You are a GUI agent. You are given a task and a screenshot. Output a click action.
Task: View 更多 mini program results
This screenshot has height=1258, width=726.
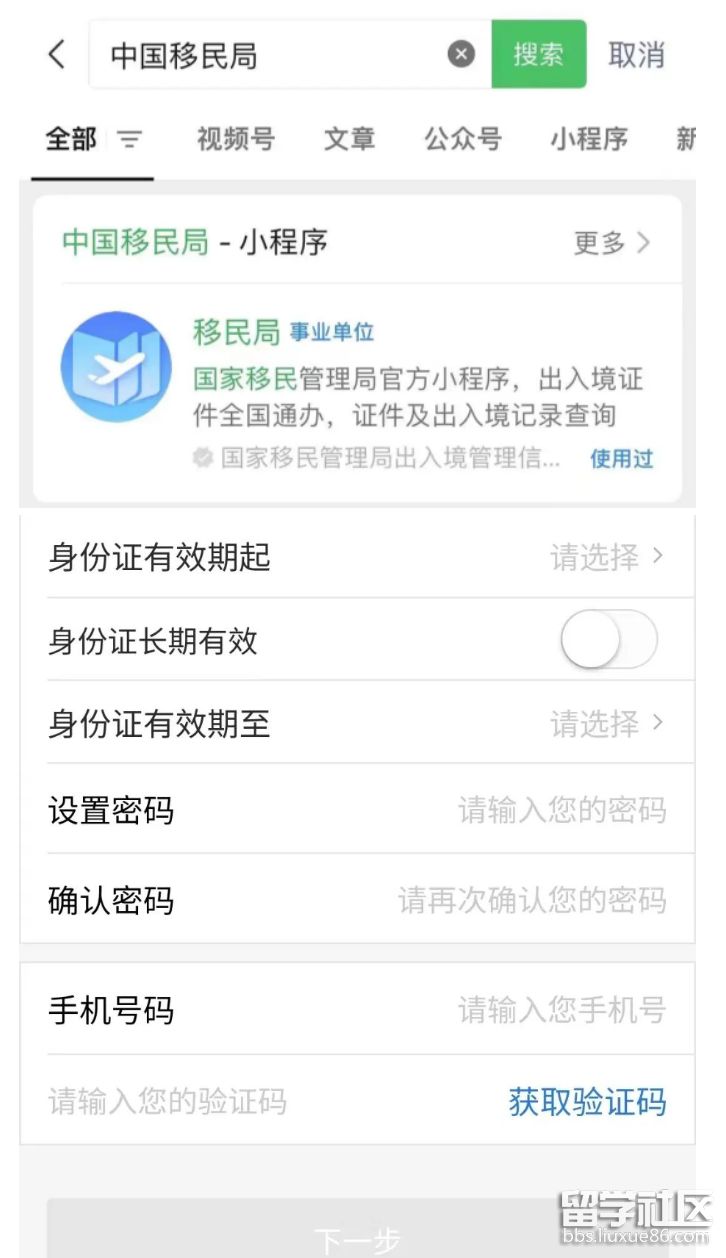[611, 242]
